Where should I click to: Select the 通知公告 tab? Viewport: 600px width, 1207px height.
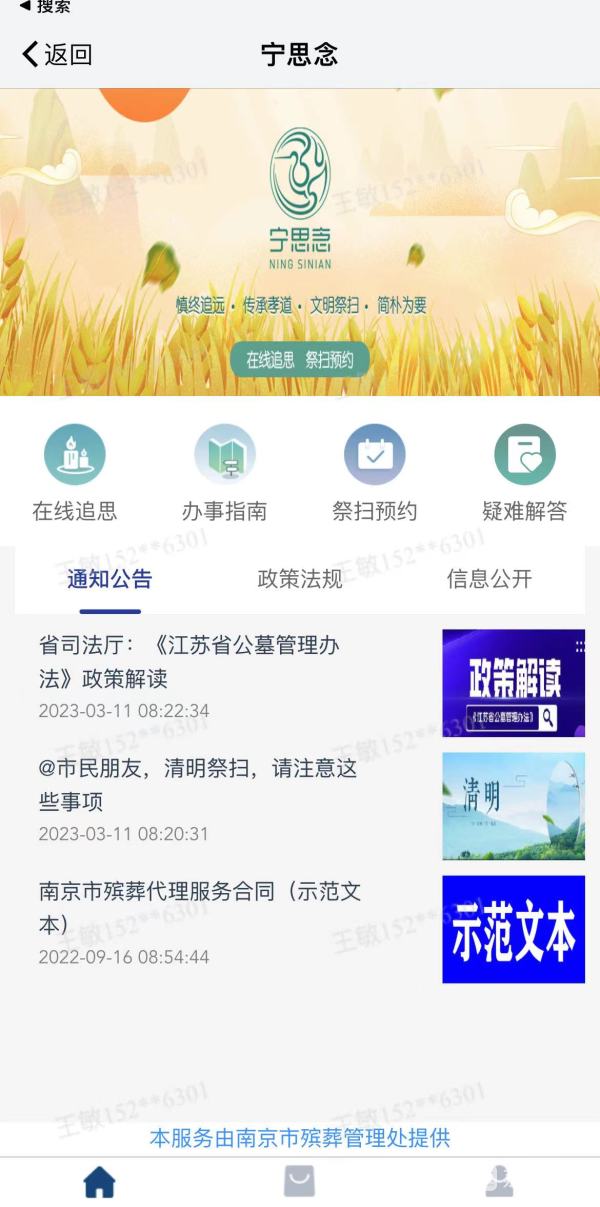tap(110, 579)
